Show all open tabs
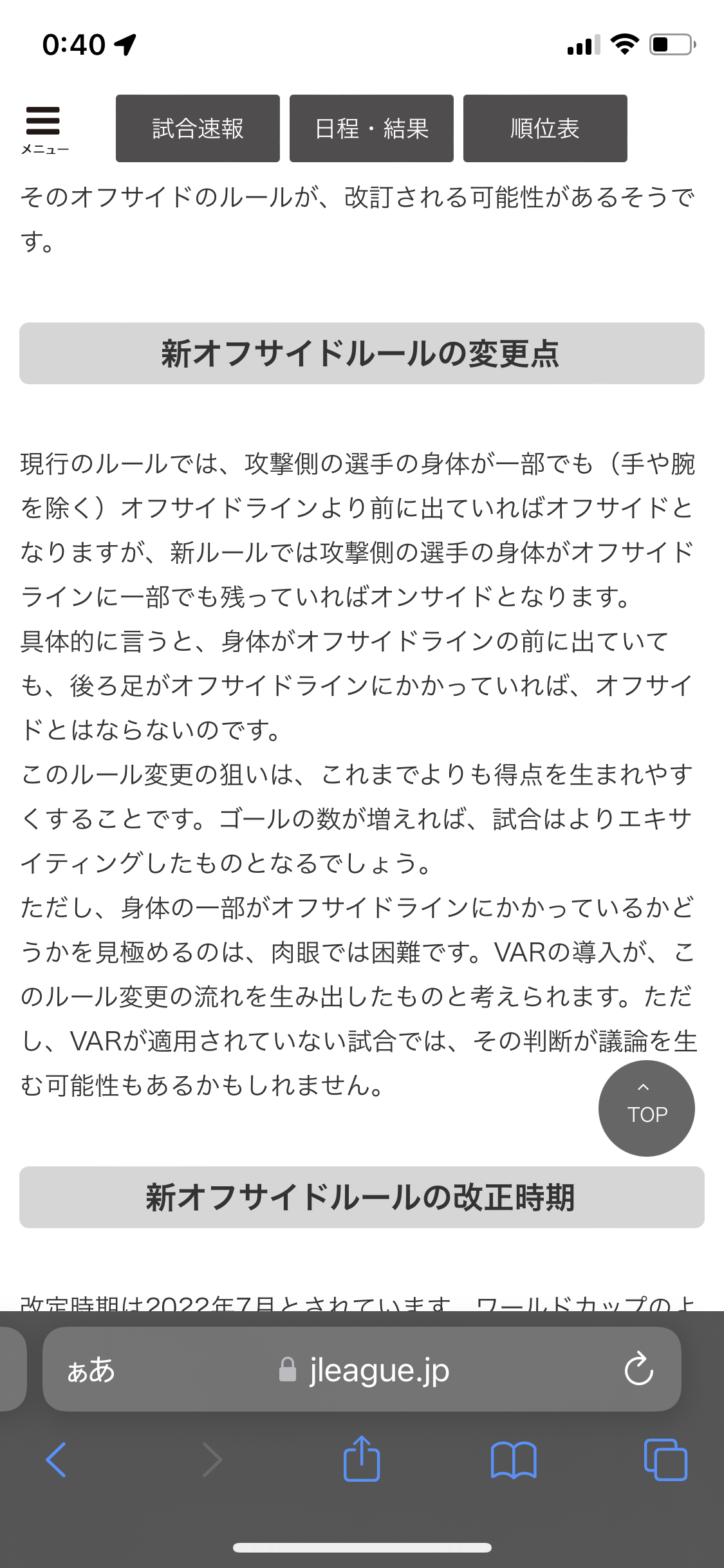The image size is (724, 1568). [x=665, y=1460]
